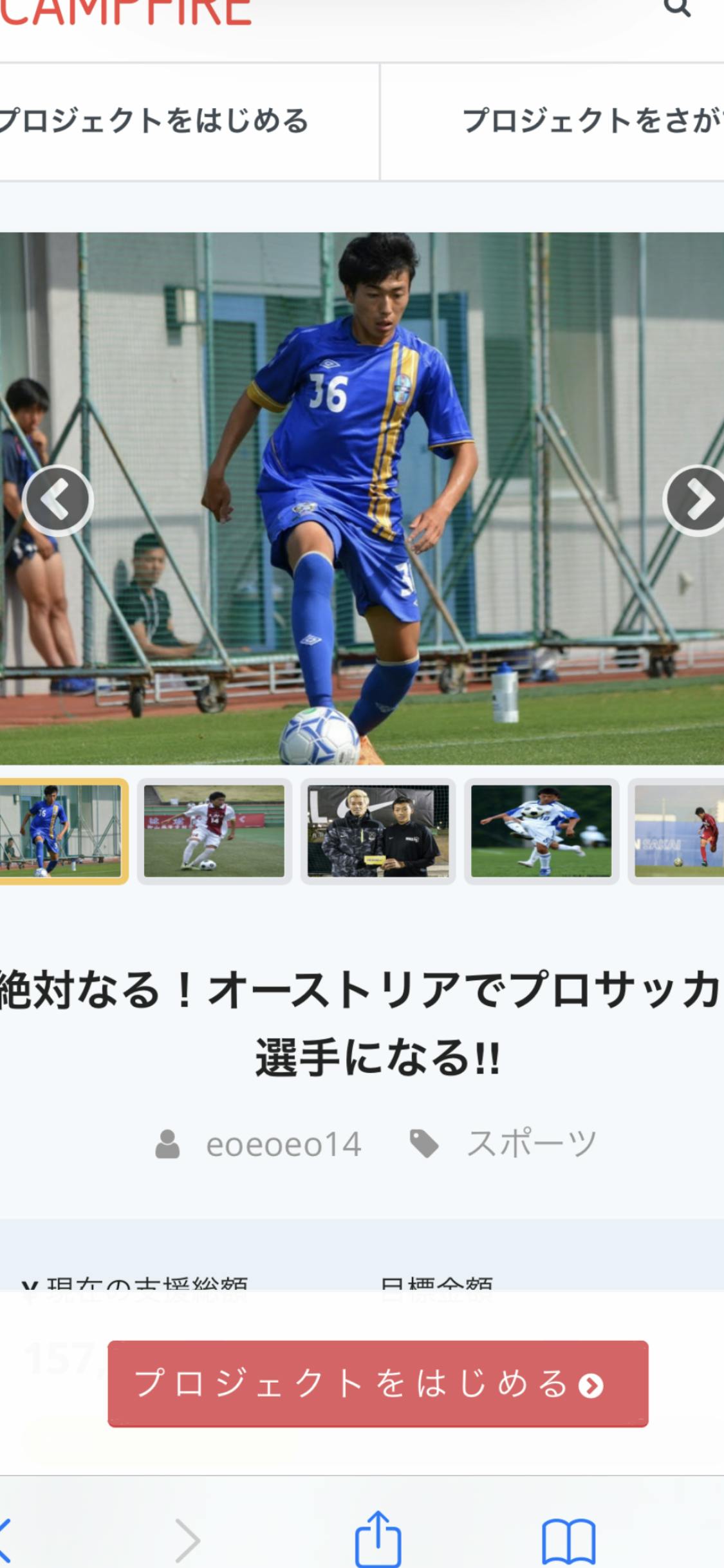Show the previous carousel image
The height and width of the screenshot is (1568, 724).
[x=58, y=500]
